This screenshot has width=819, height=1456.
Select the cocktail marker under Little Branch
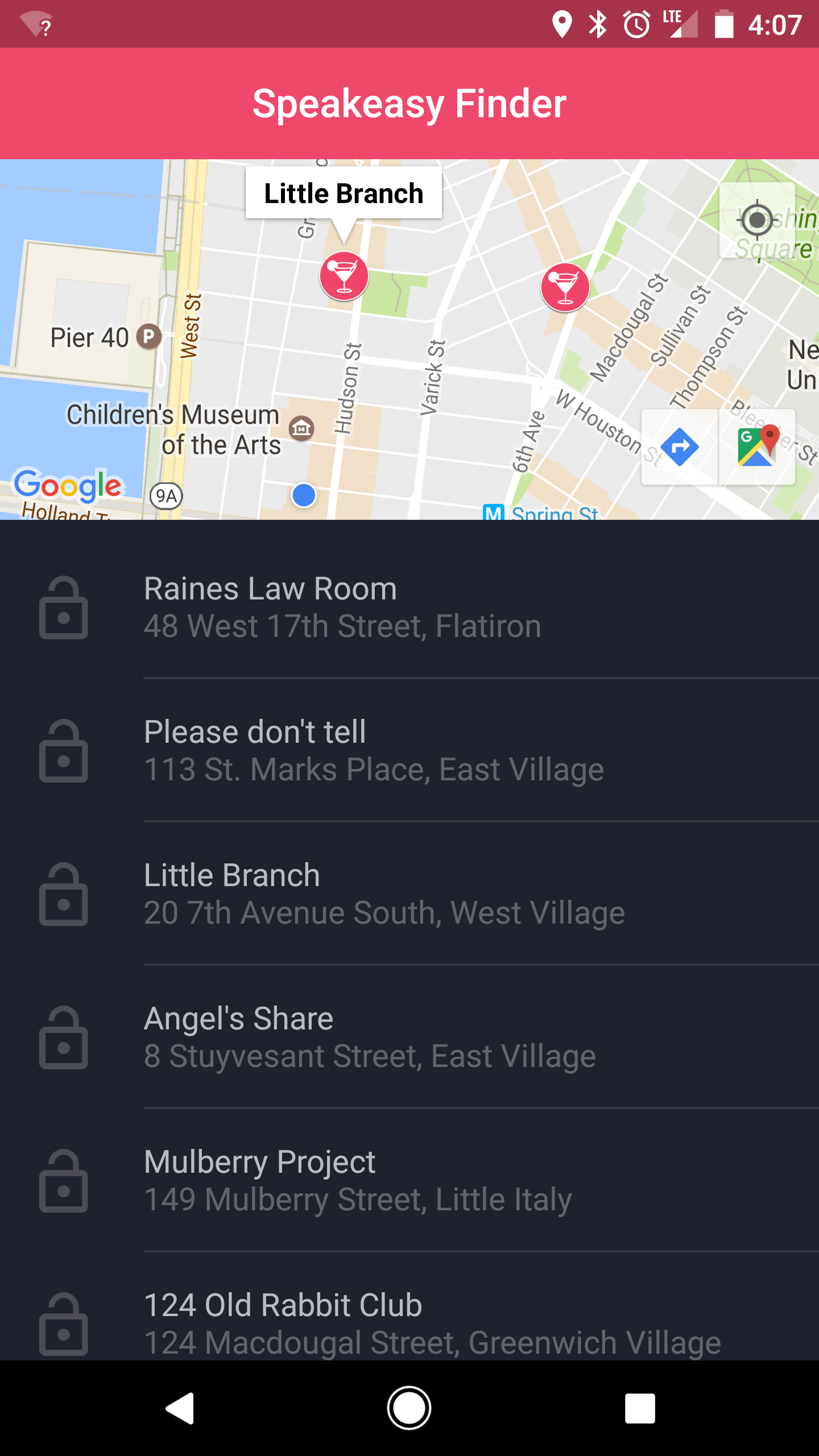point(344,276)
